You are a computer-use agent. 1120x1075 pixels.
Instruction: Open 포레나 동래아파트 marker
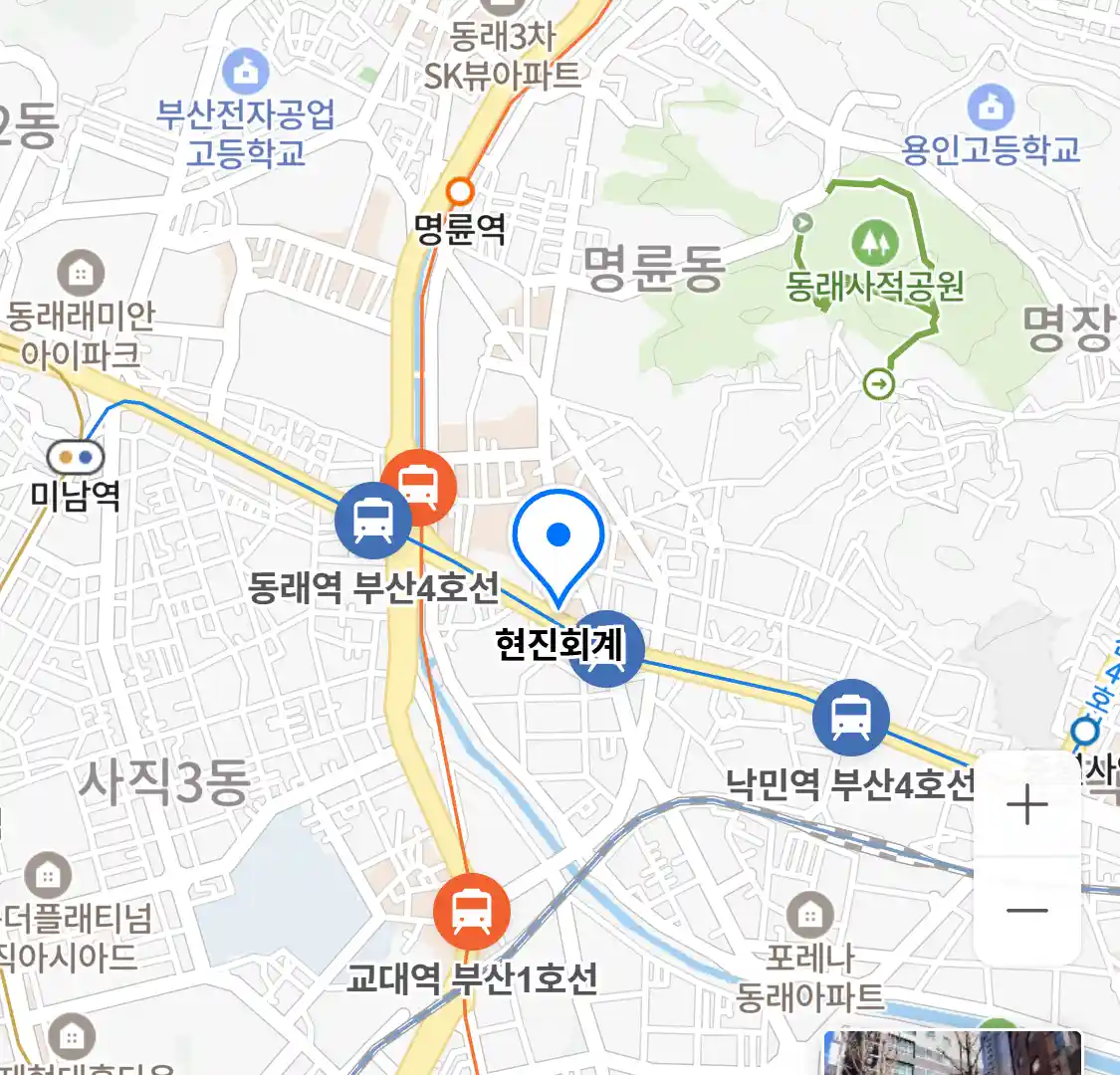(810, 915)
